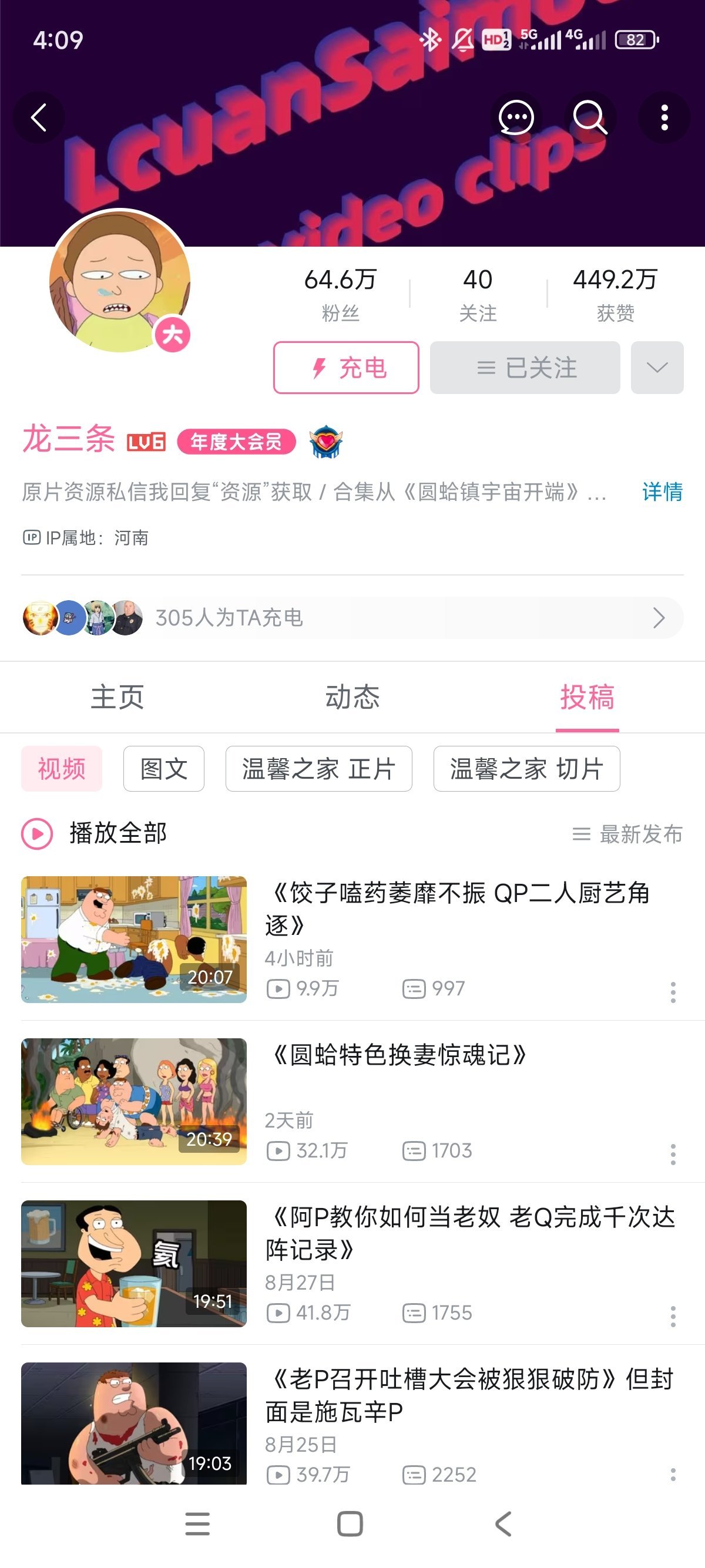Open private message chat icon
Screen dimensions: 705x1568
(x=516, y=117)
